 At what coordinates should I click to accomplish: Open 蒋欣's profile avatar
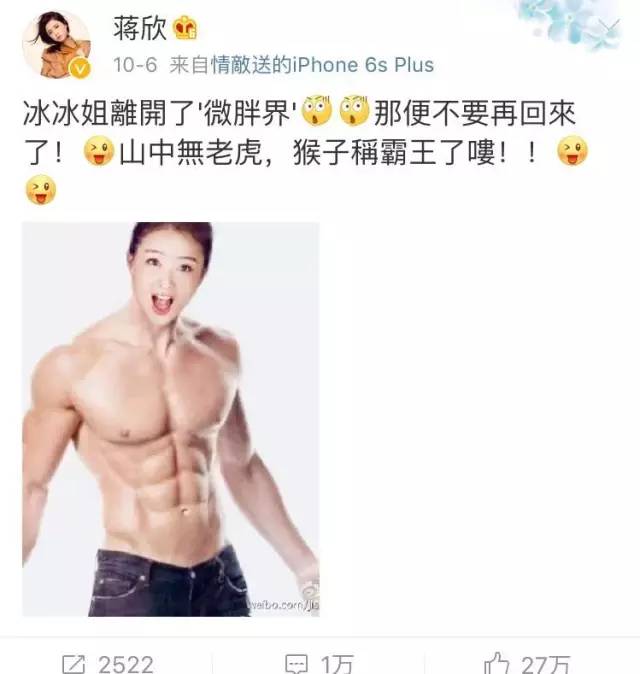pos(56,44)
